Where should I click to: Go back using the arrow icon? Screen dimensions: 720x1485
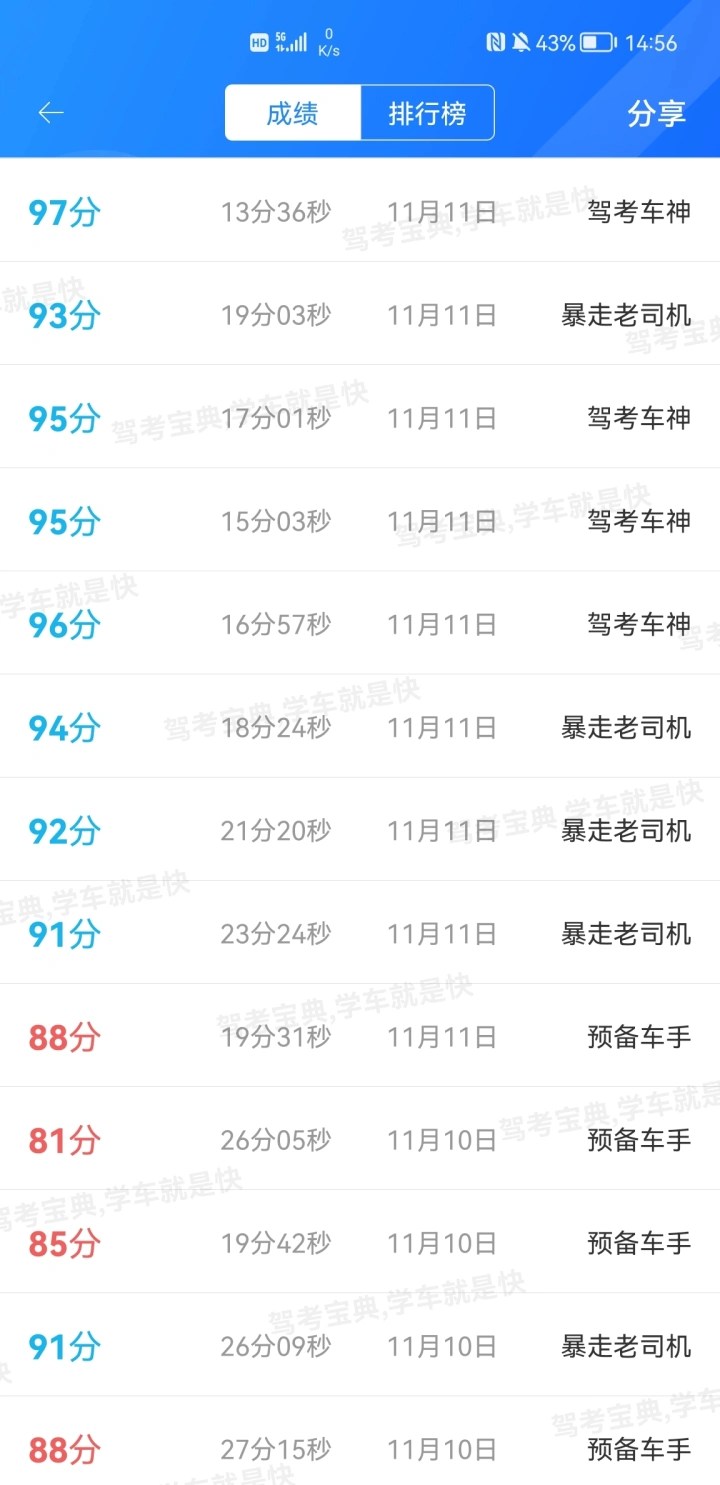[51, 113]
